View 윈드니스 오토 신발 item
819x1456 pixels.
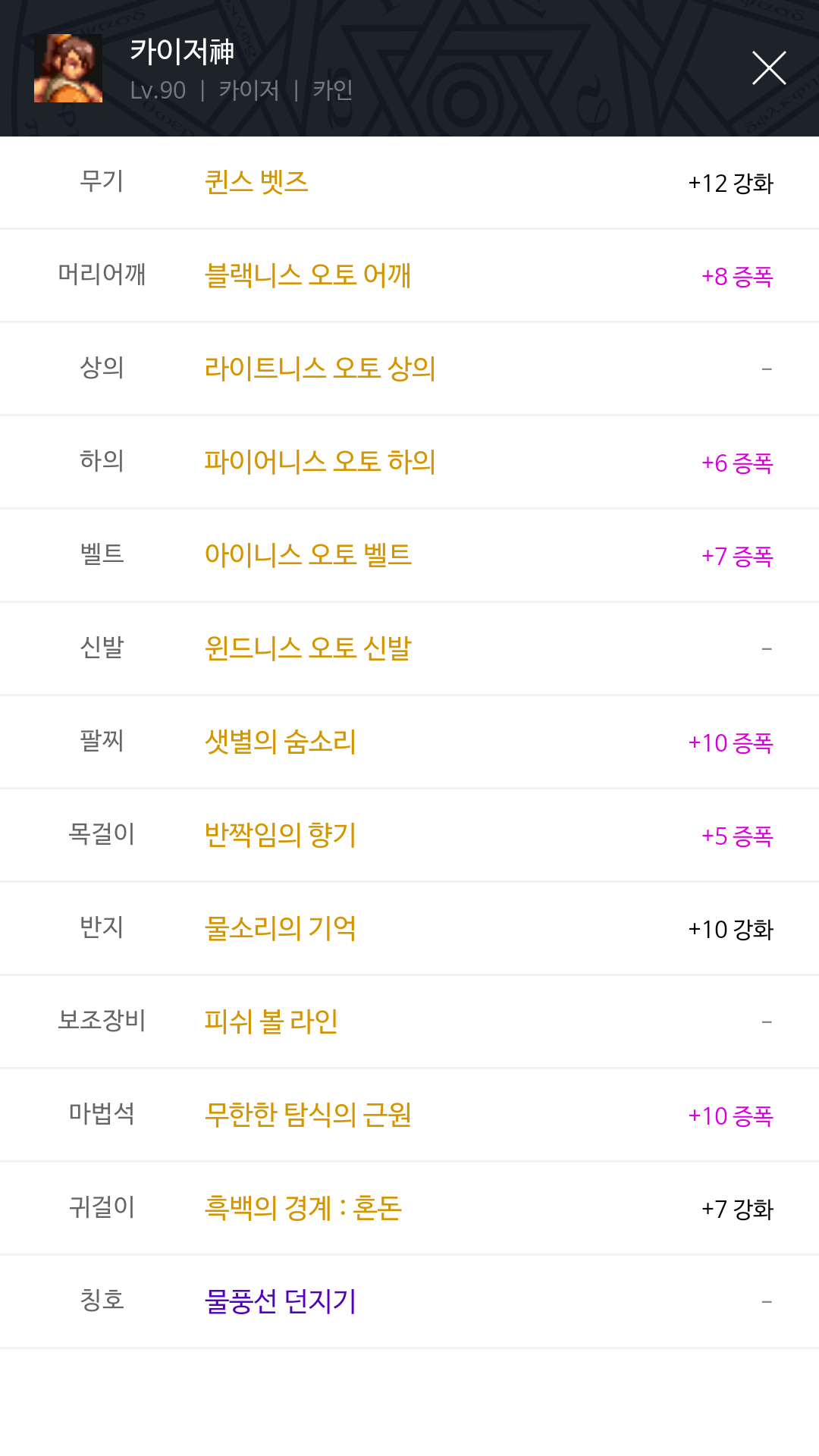coord(308,648)
